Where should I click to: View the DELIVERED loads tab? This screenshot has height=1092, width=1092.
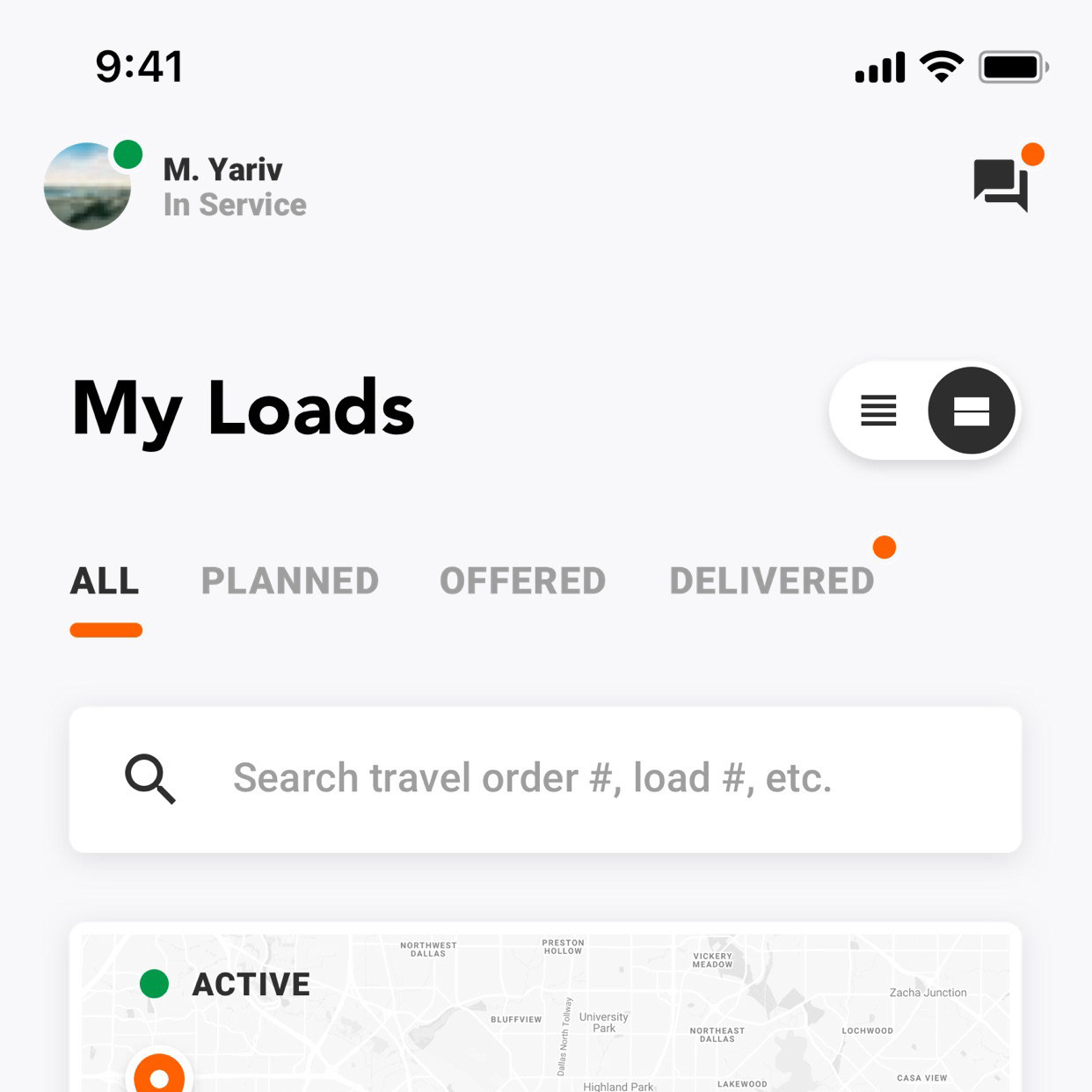(772, 581)
